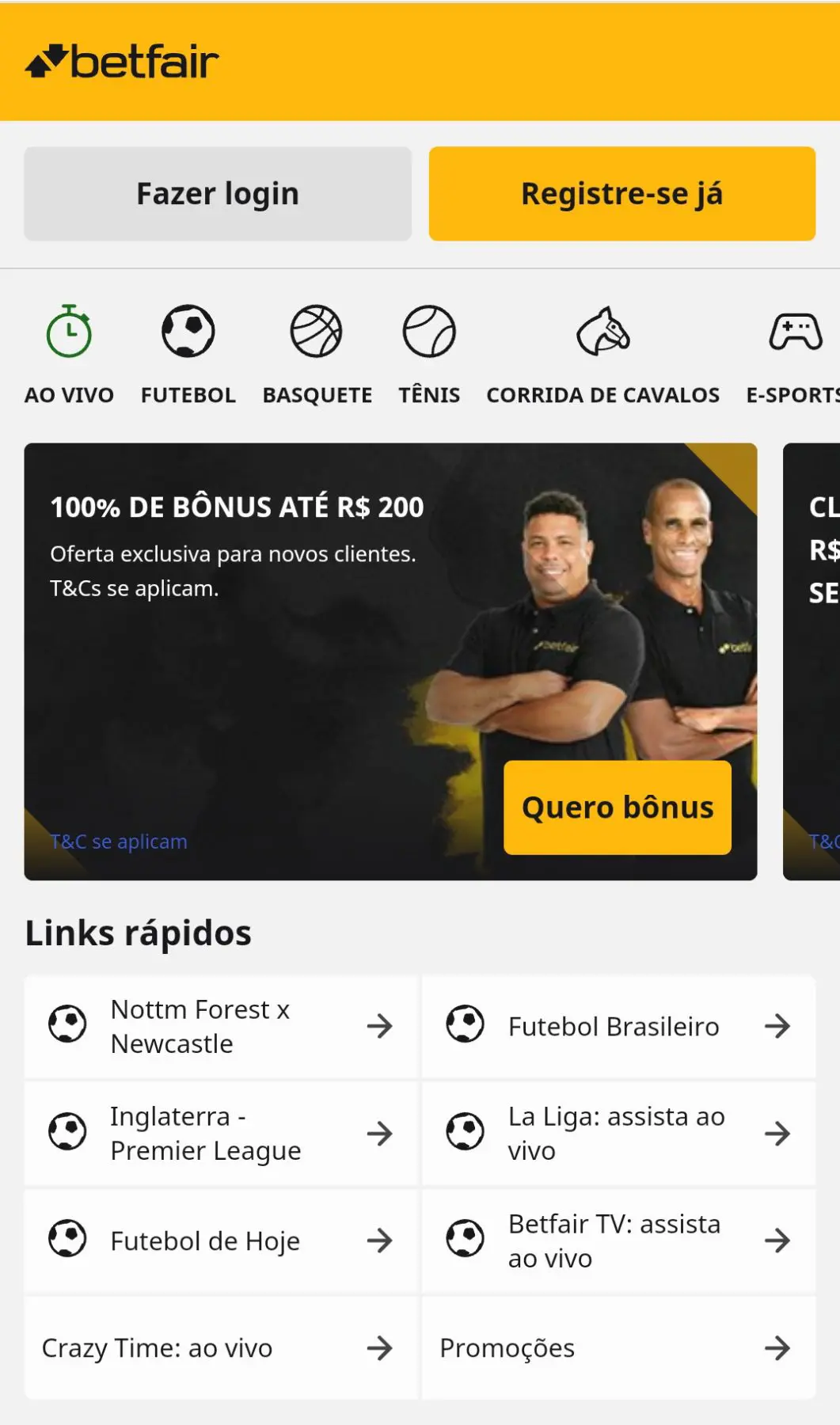Open the T&C se aplicam link
This screenshot has height=1425, width=840.
point(119,842)
